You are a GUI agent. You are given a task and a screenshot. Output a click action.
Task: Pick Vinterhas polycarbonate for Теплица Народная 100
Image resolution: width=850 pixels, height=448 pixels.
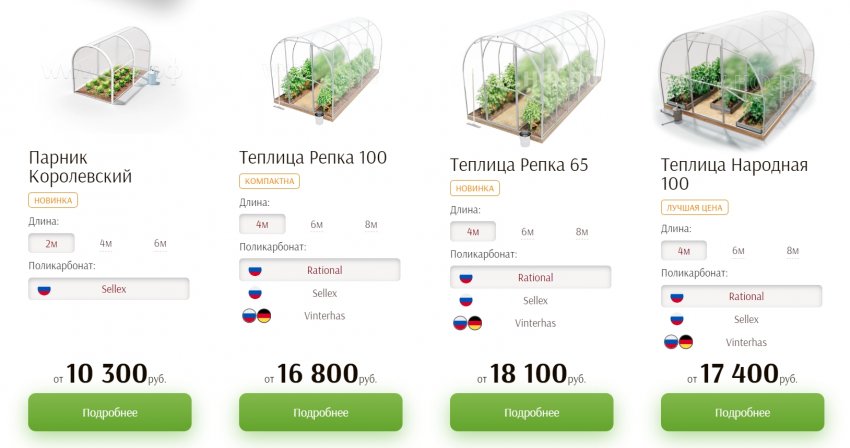tap(746, 342)
